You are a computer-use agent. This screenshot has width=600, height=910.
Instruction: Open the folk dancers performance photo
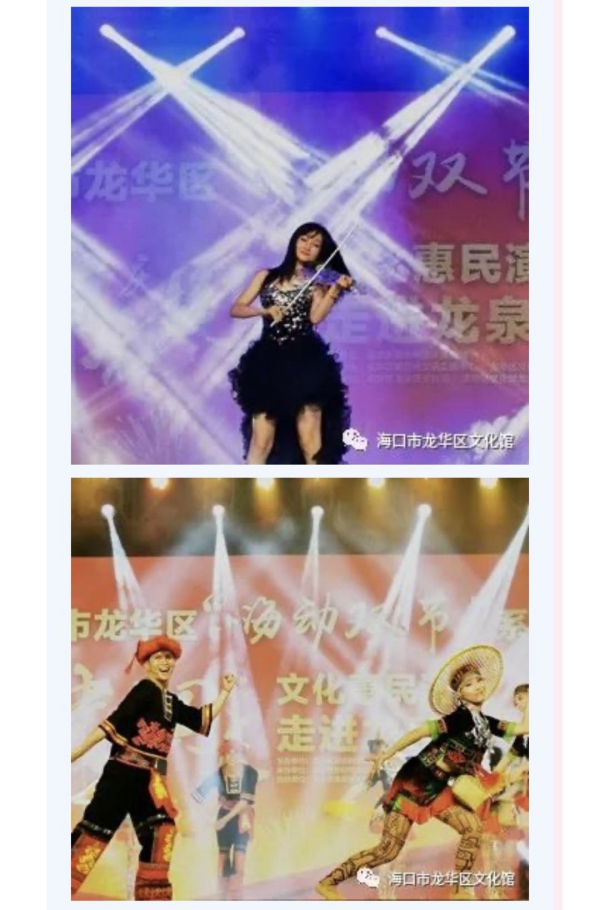click(x=299, y=688)
